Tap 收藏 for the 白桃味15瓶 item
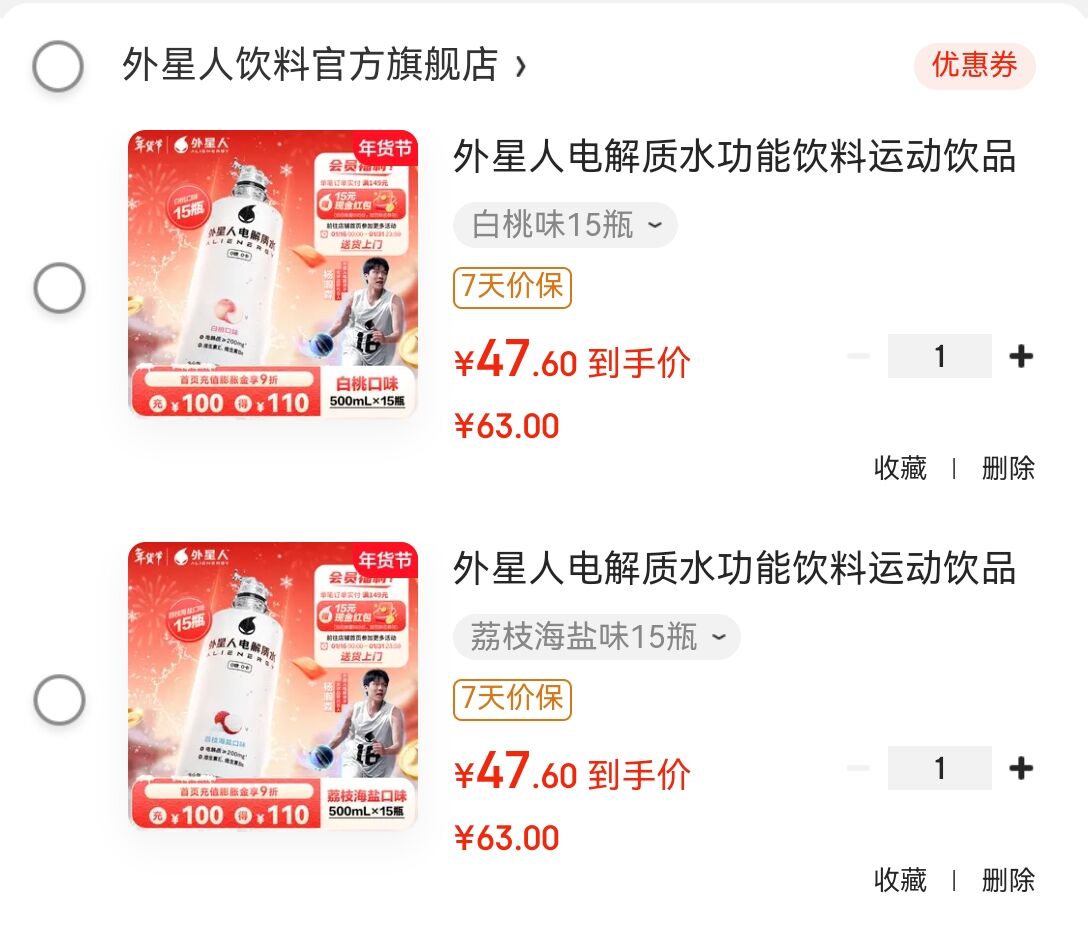Viewport: 1088px width, 926px height. (x=900, y=468)
